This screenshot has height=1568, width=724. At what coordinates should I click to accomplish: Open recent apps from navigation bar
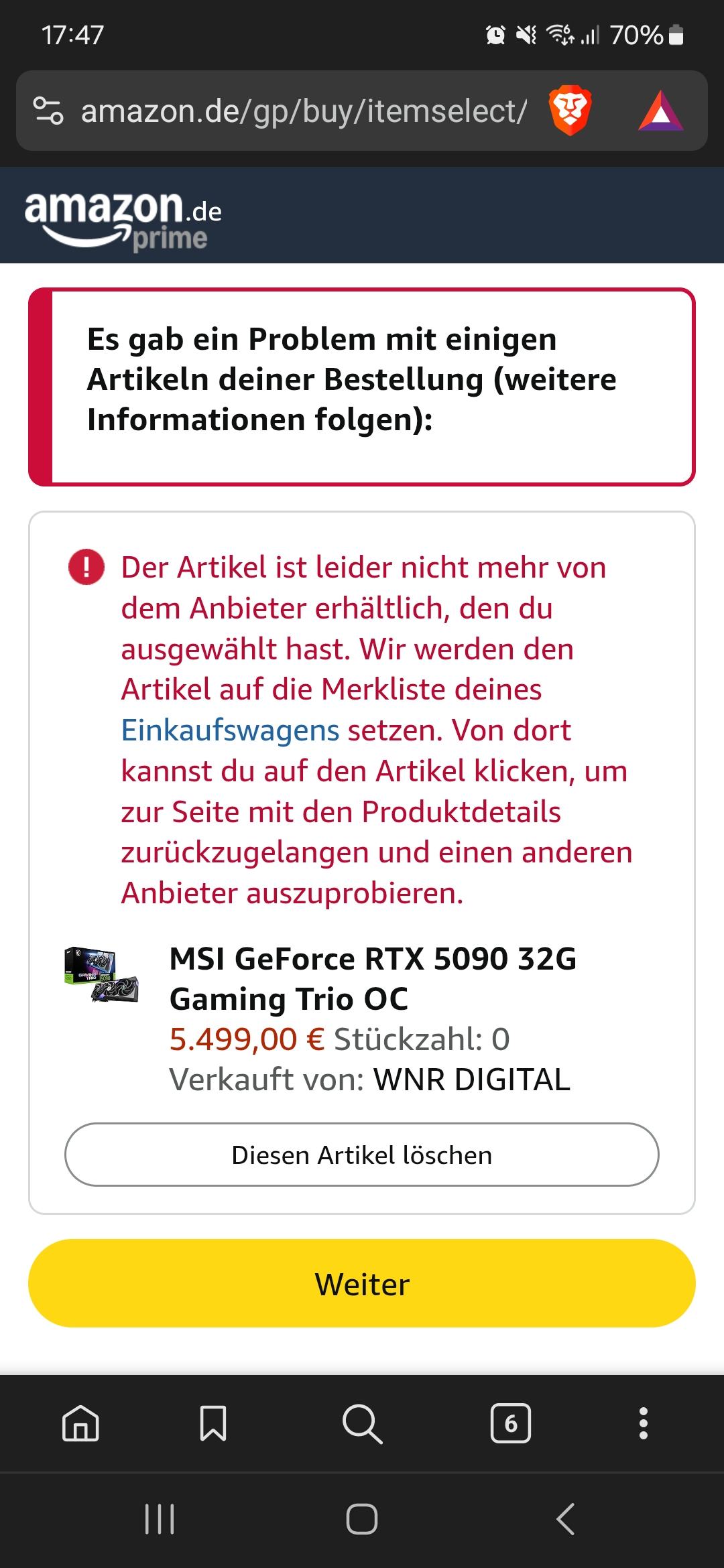coord(160,1518)
